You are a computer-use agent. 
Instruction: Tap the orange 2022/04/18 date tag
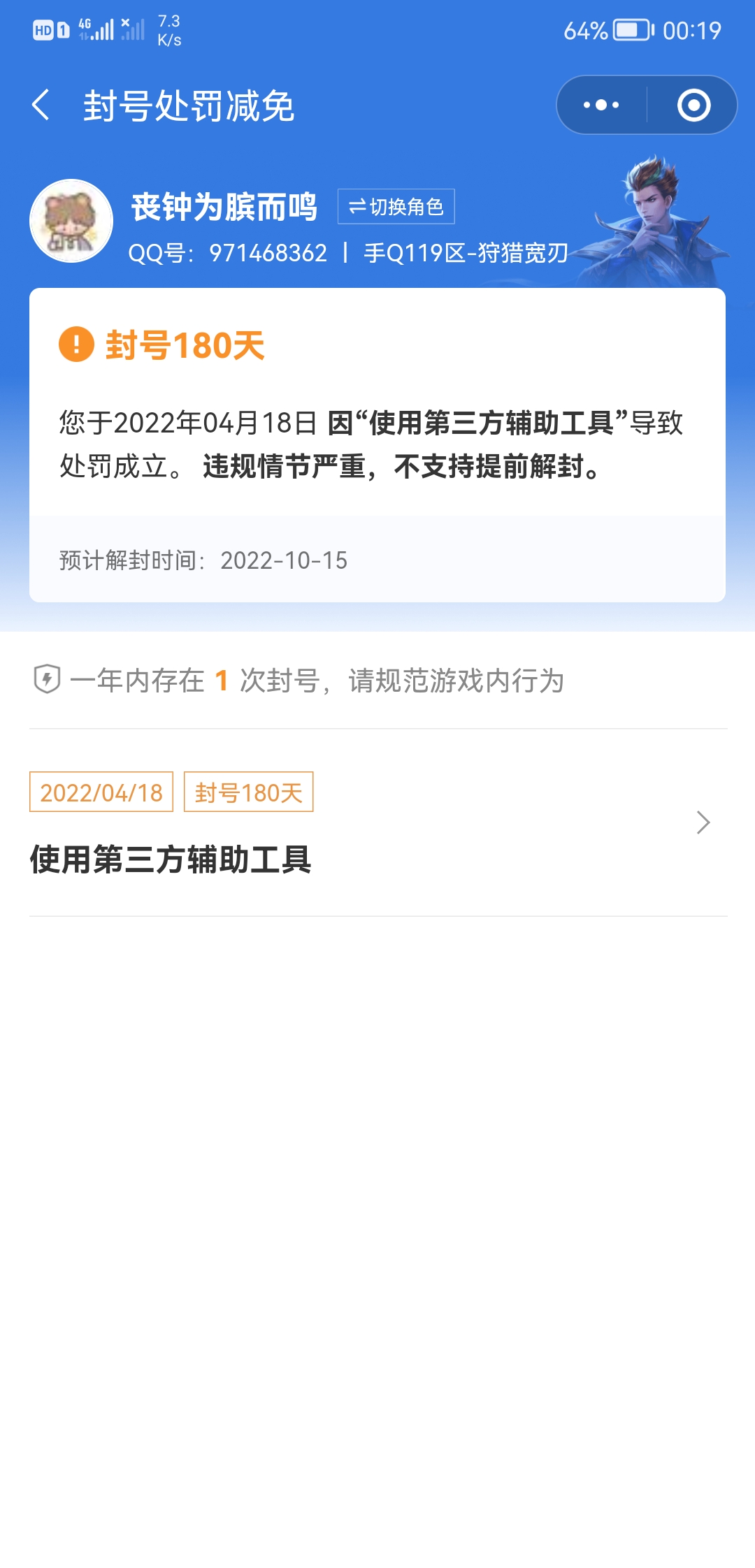(100, 792)
